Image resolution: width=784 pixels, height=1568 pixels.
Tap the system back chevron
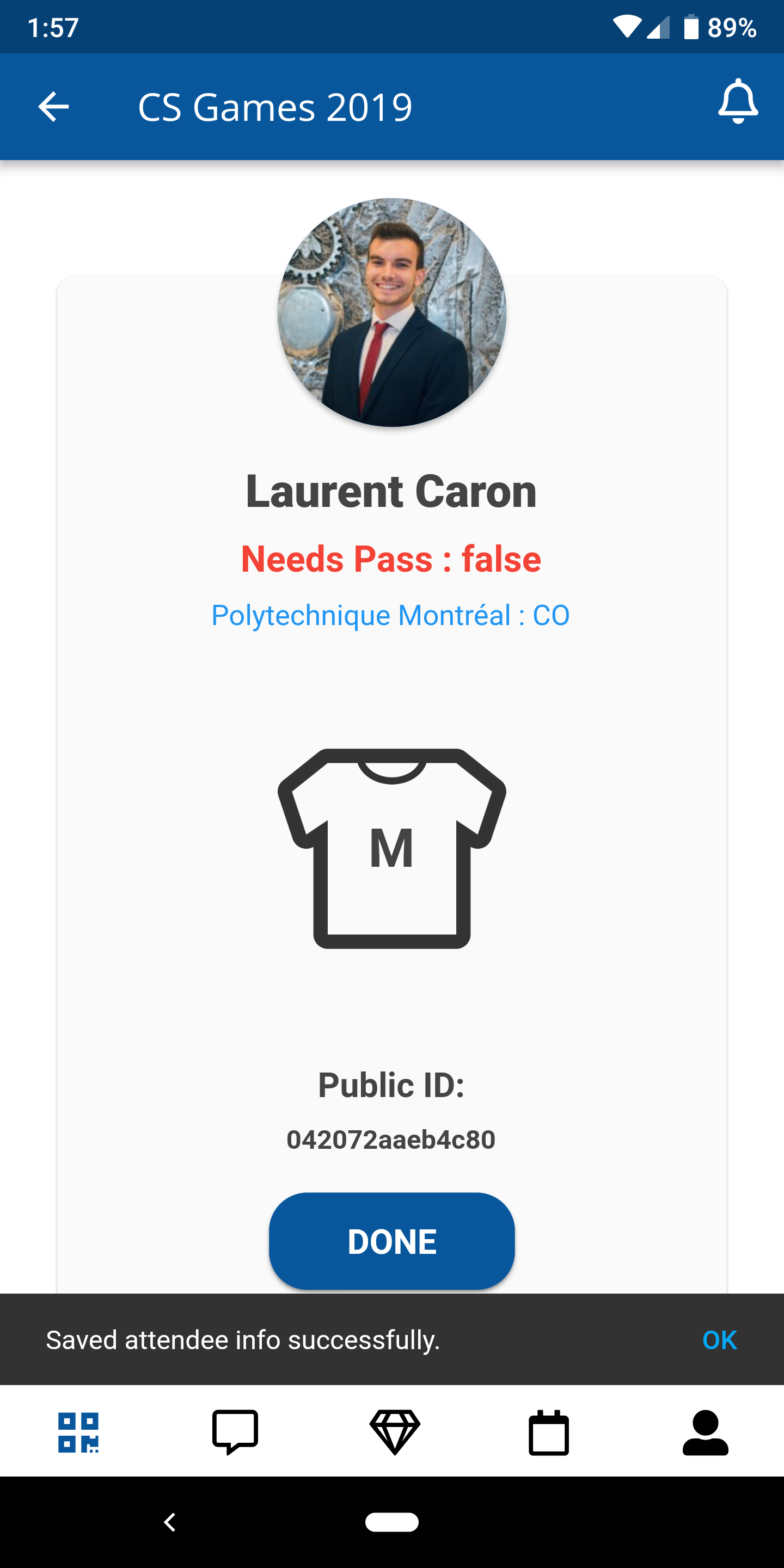[x=170, y=1522]
